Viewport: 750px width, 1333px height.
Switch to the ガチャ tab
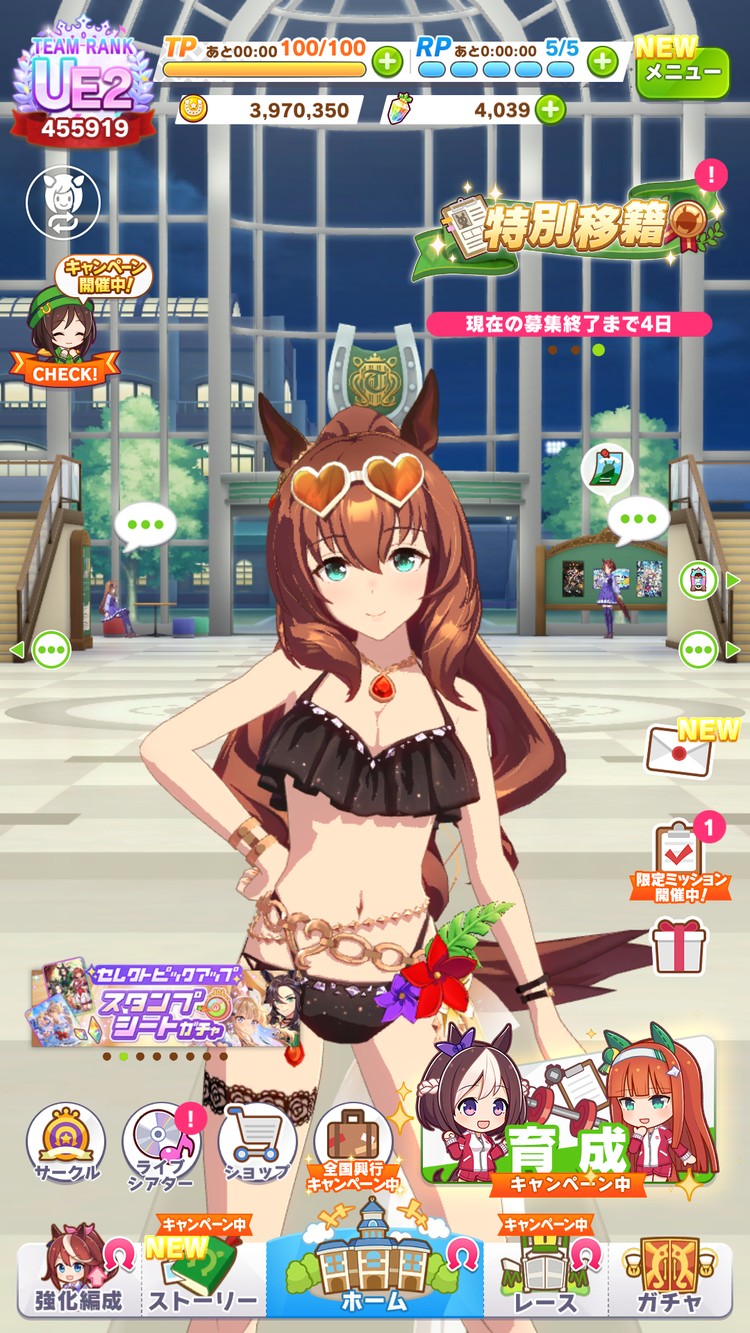[670, 1280]
